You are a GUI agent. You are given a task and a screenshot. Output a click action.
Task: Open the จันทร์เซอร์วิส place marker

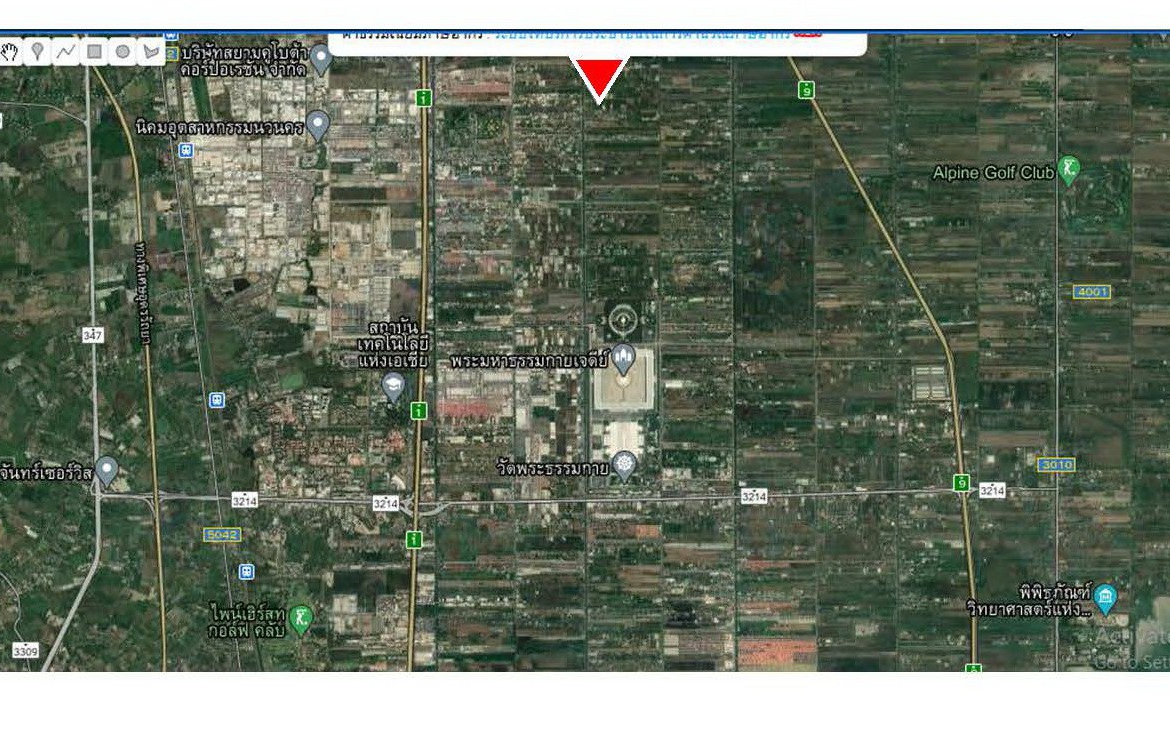(107, 470)
